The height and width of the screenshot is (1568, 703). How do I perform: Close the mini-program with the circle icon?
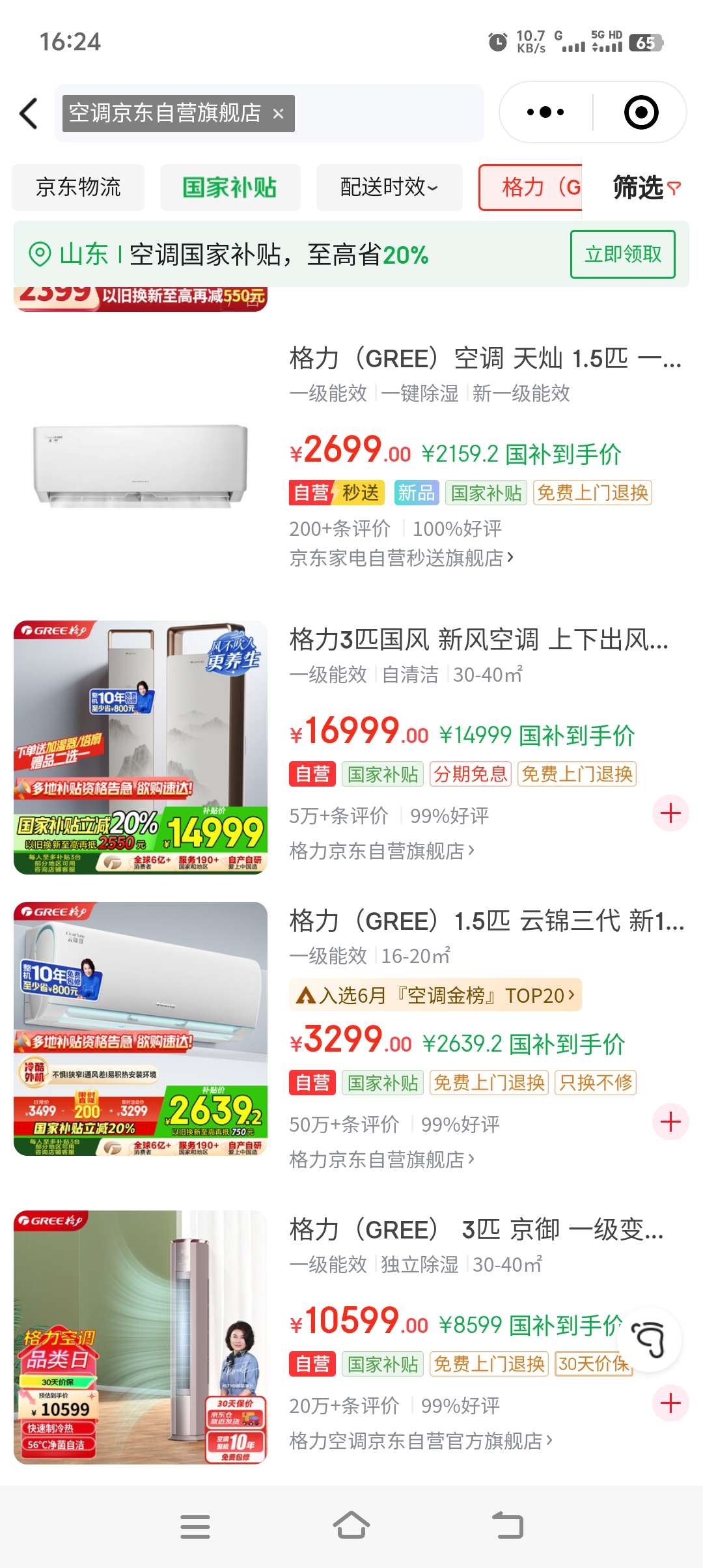641,113
